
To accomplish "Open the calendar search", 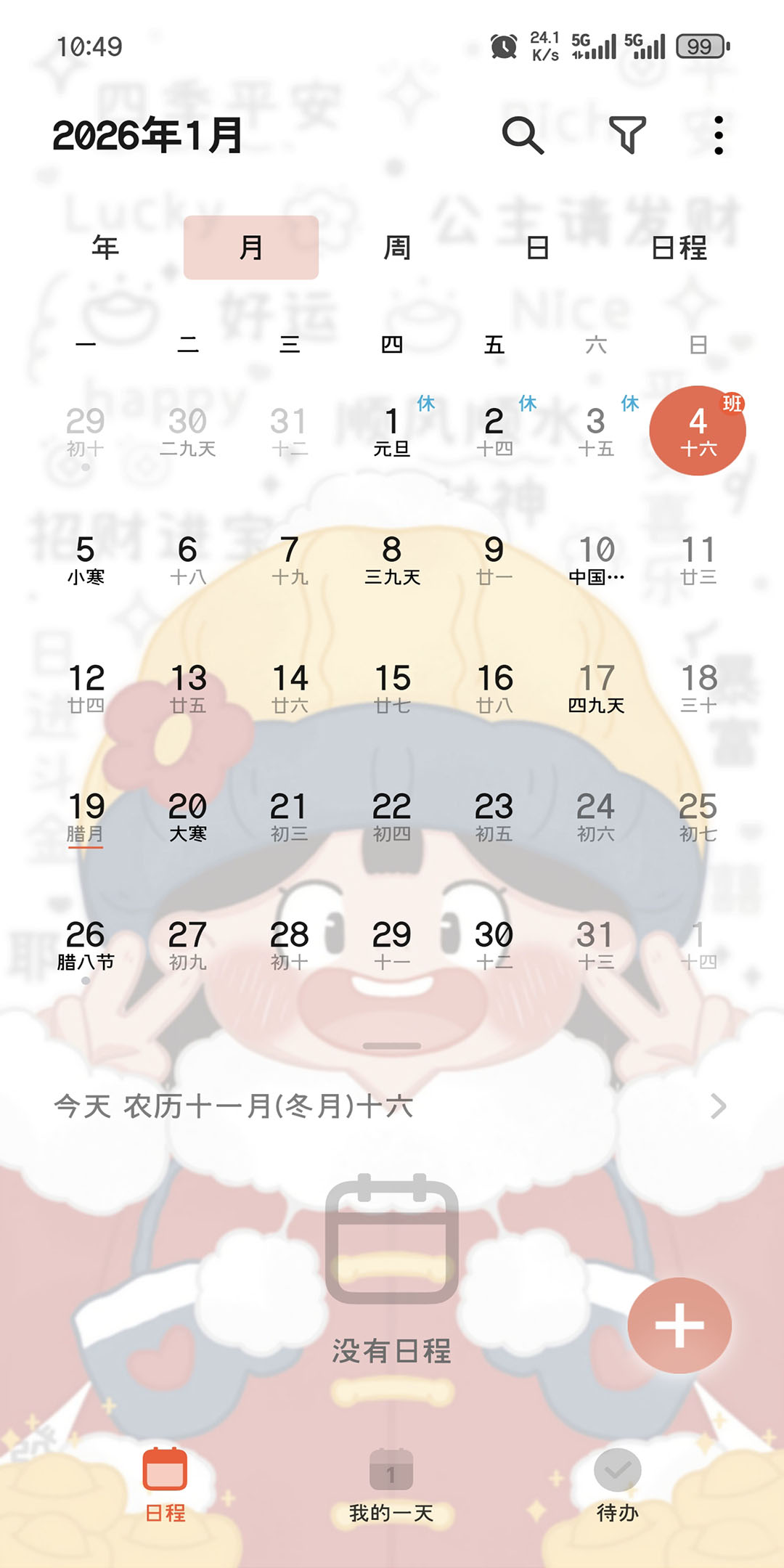I will click(523, 135).
